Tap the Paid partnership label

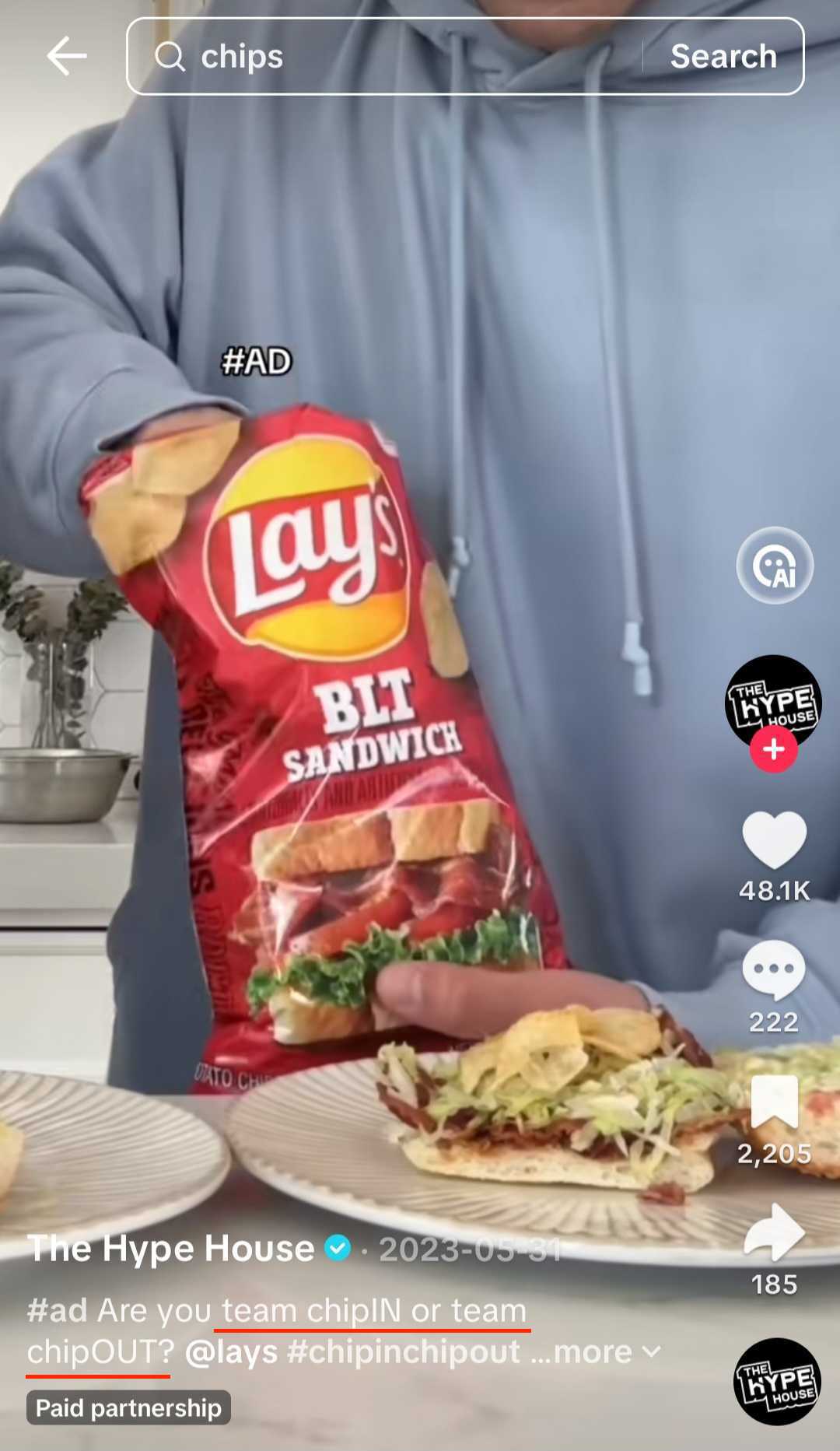tap(128, 1407)
